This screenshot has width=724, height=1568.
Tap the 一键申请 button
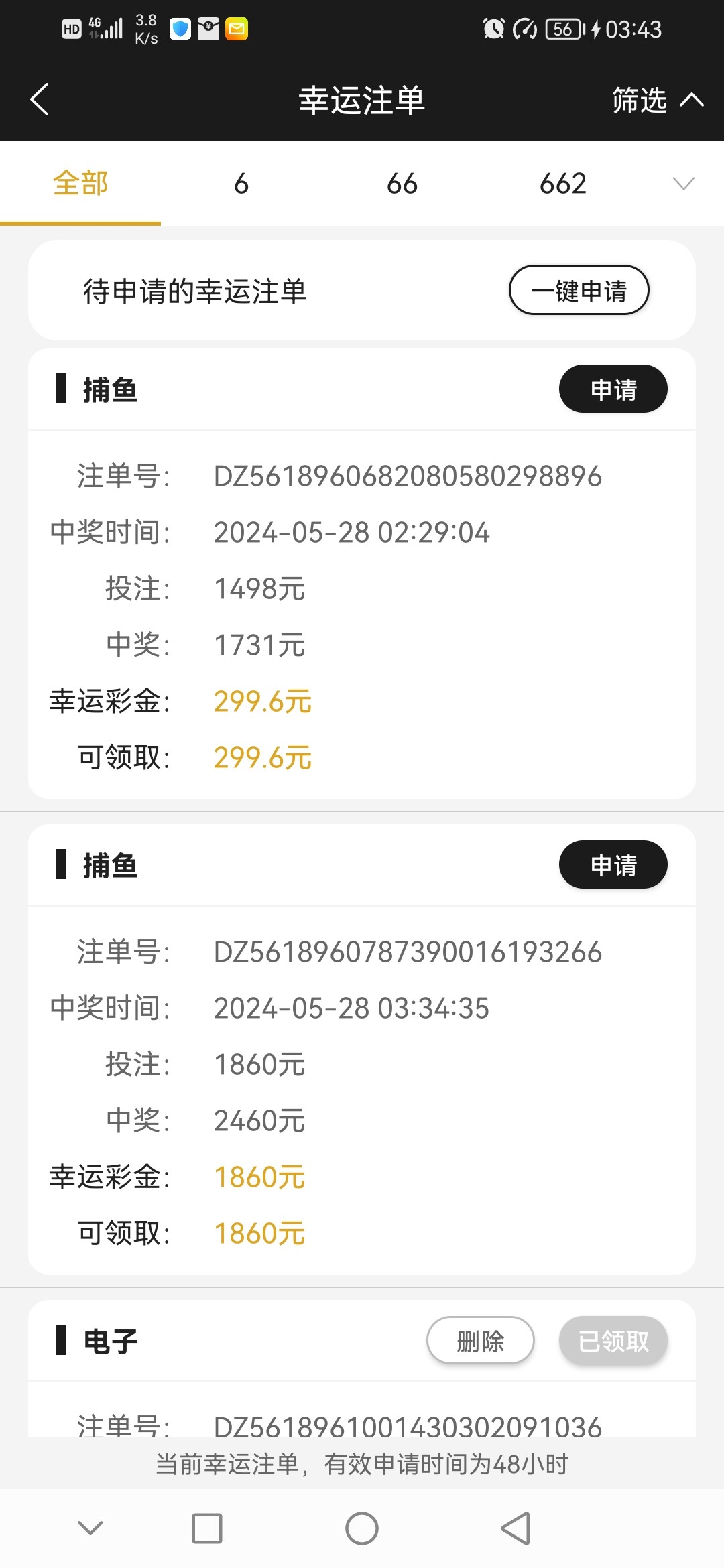pyautogui.click(x=579, y=290)
